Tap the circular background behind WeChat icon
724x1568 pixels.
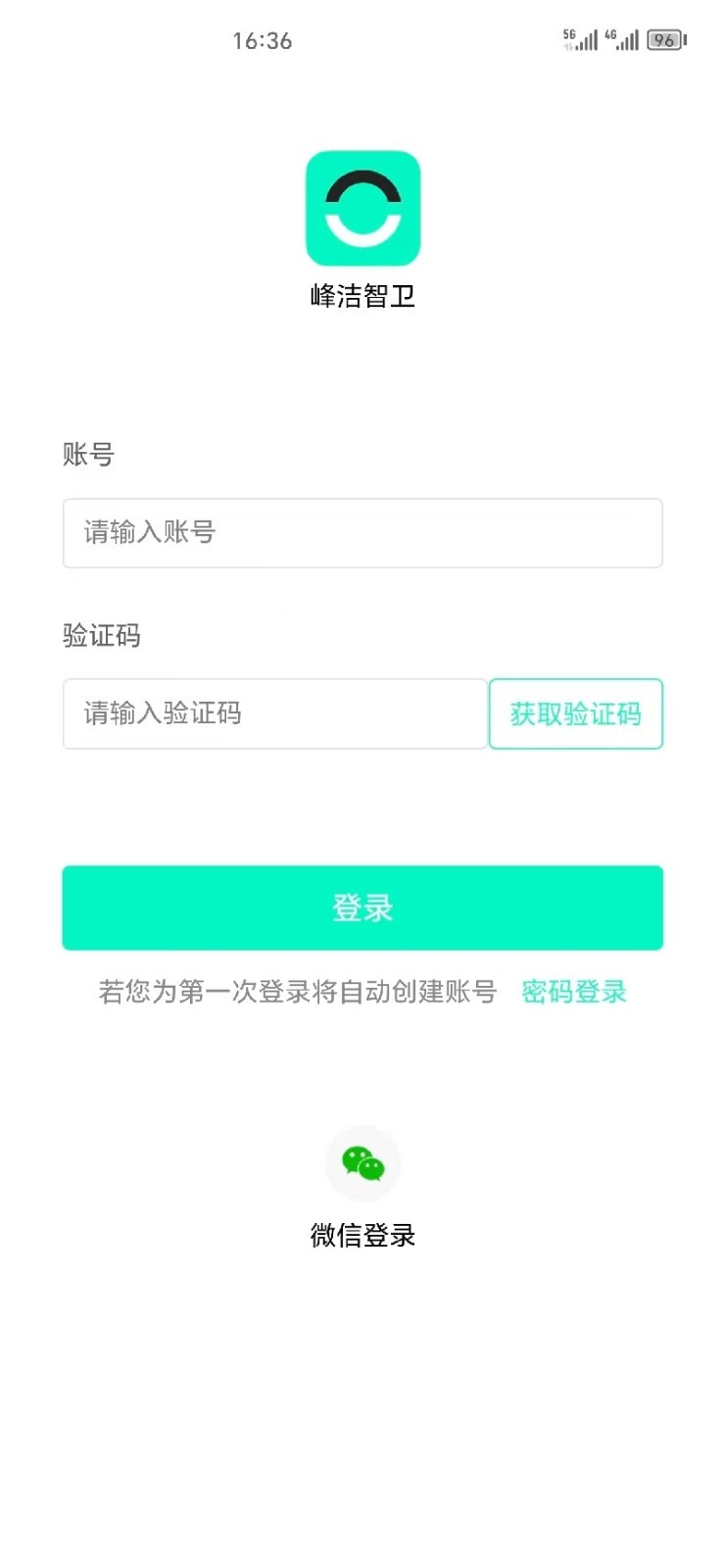362,1164
